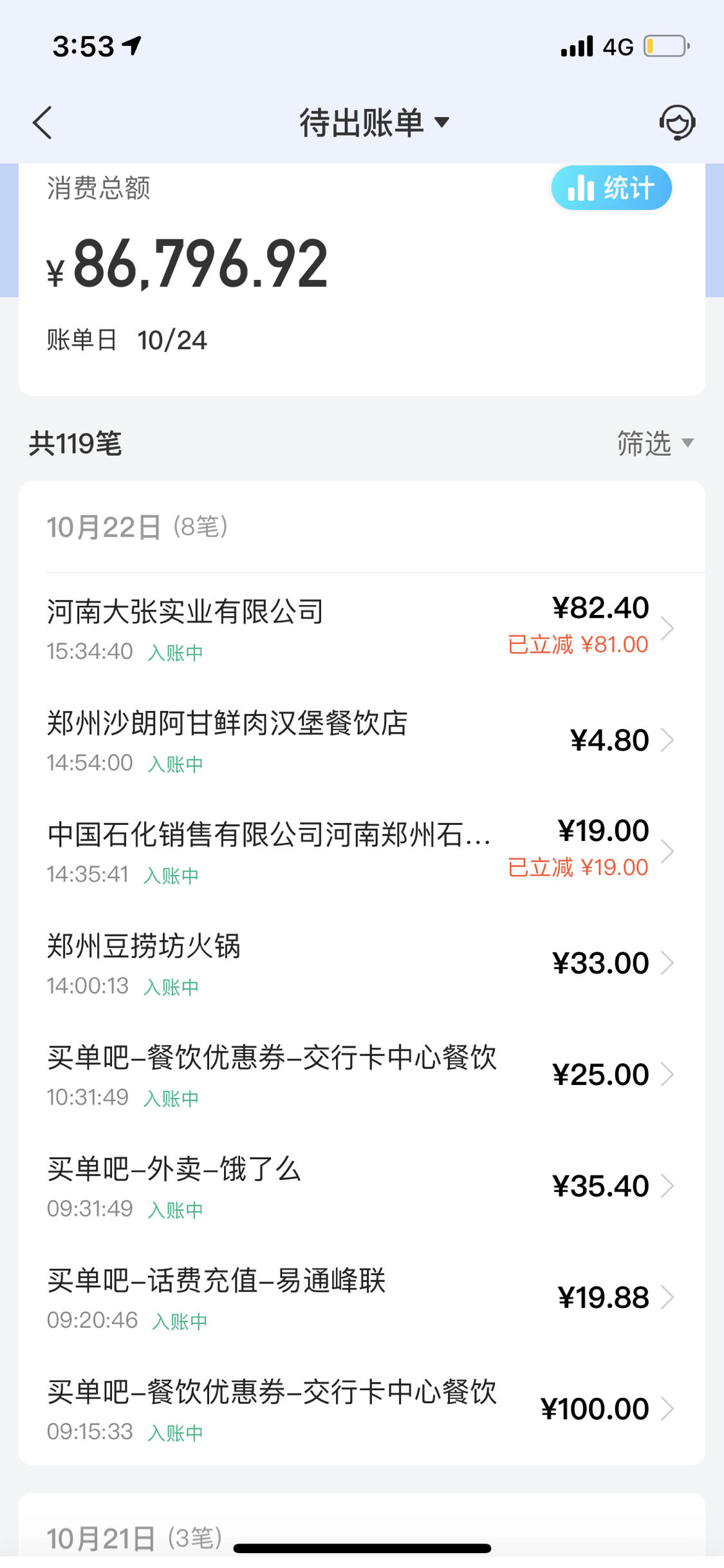Open the 统计 statistics button

[611, 188]
